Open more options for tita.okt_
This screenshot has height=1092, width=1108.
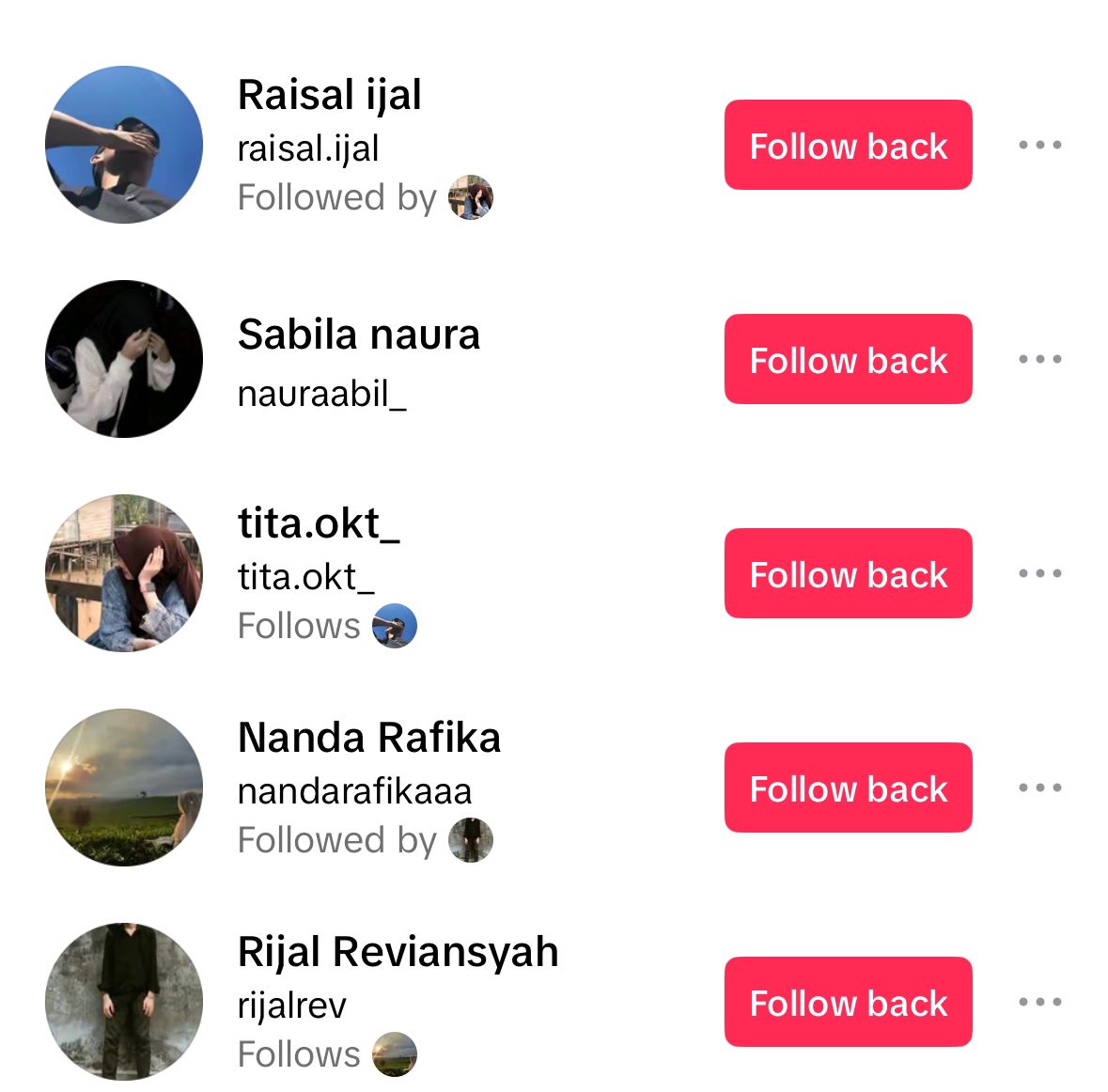(1039, 573)
